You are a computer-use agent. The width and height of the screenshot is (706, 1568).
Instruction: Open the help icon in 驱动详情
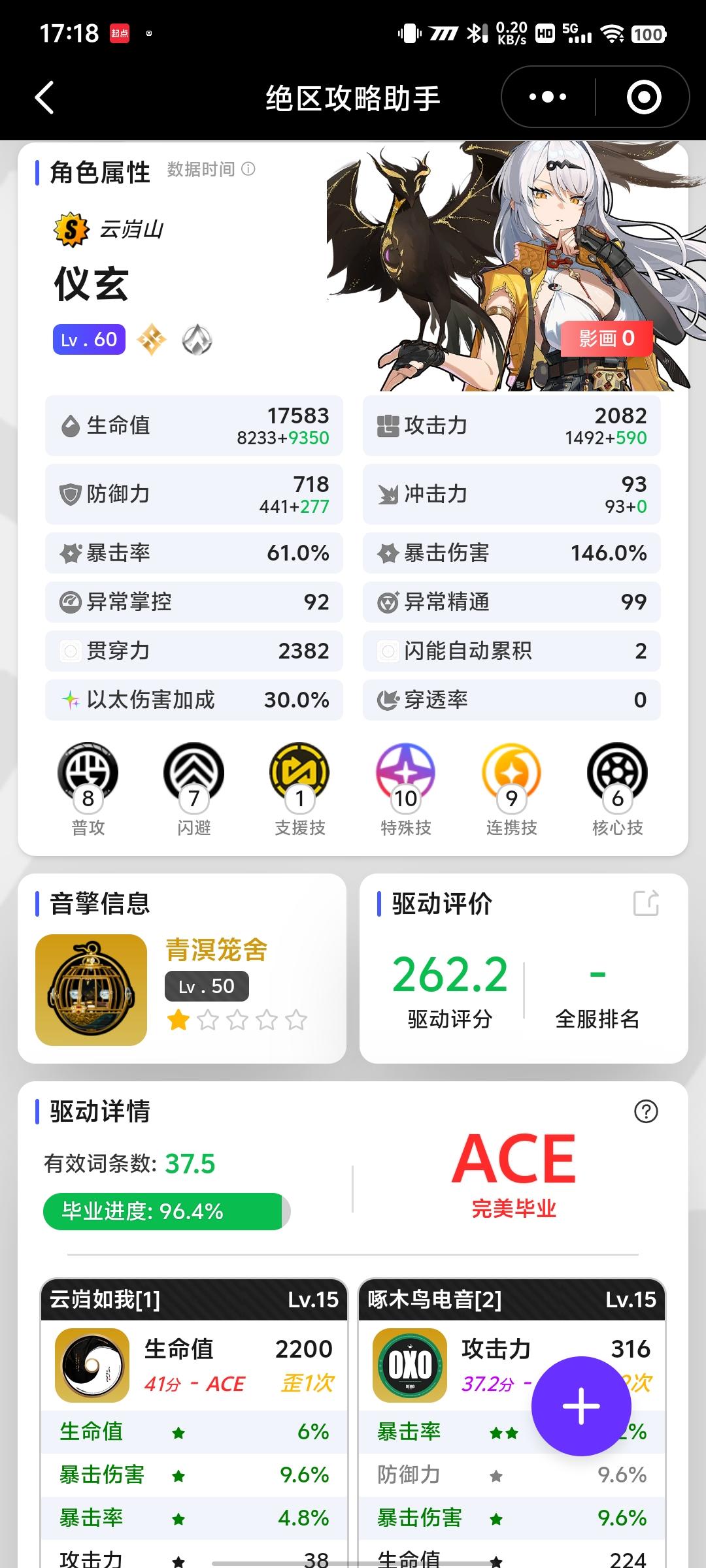(x=646, y=1111)
